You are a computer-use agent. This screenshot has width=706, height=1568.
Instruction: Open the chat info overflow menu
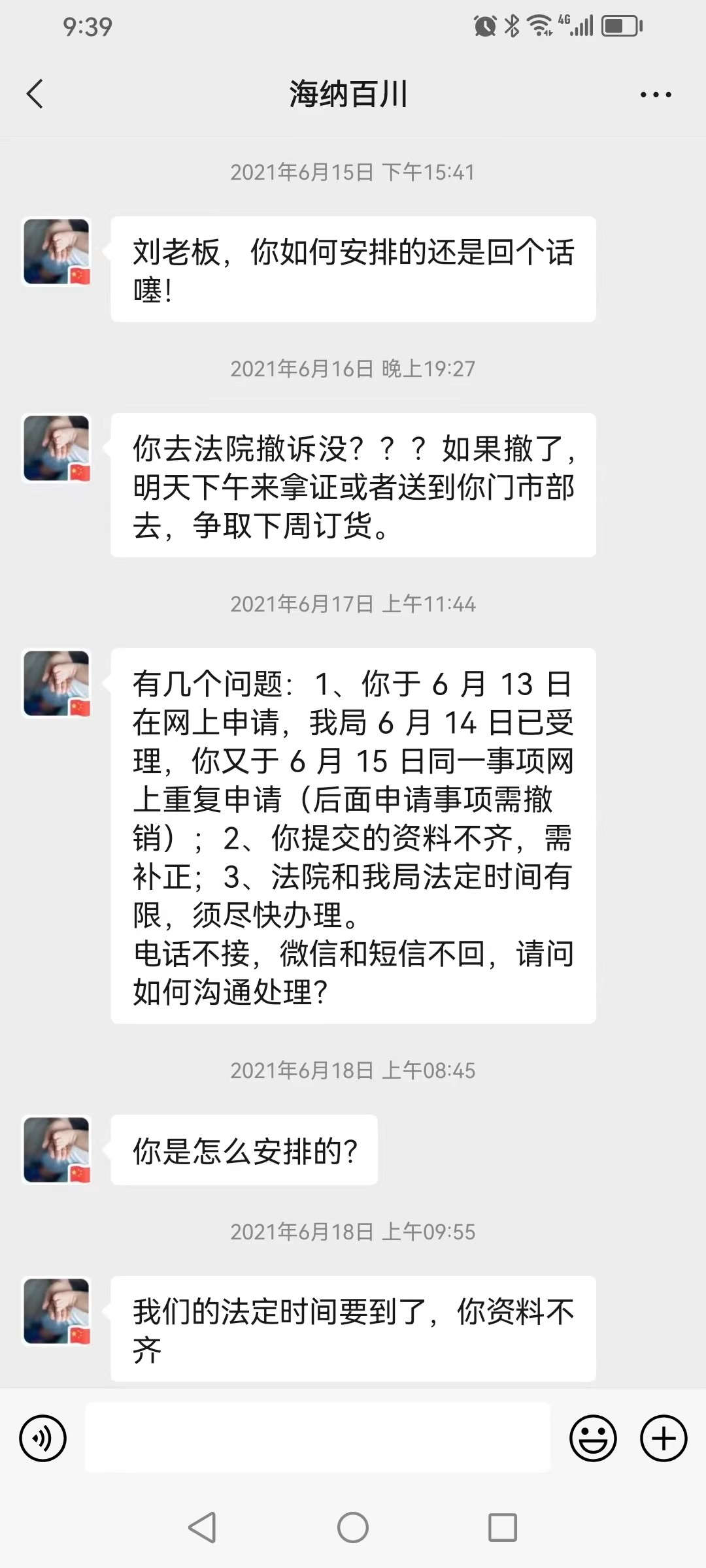pyautogui.click(x=656, y=95)
